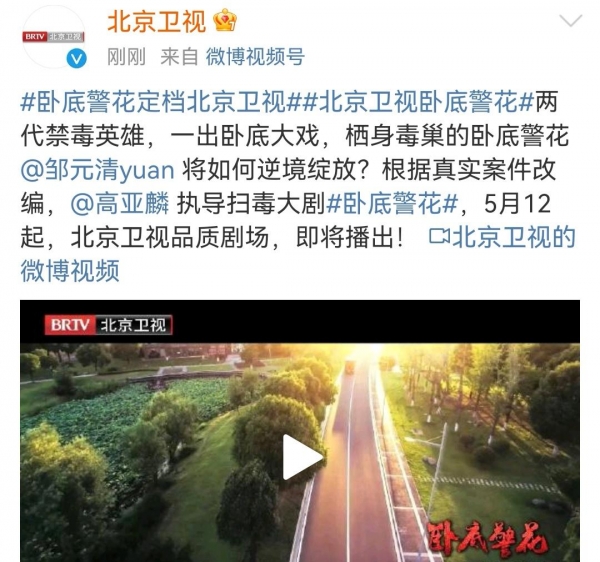Screen dimensions: 600x562
Task: Expand the post options chevron
Action: pos(573,20)
